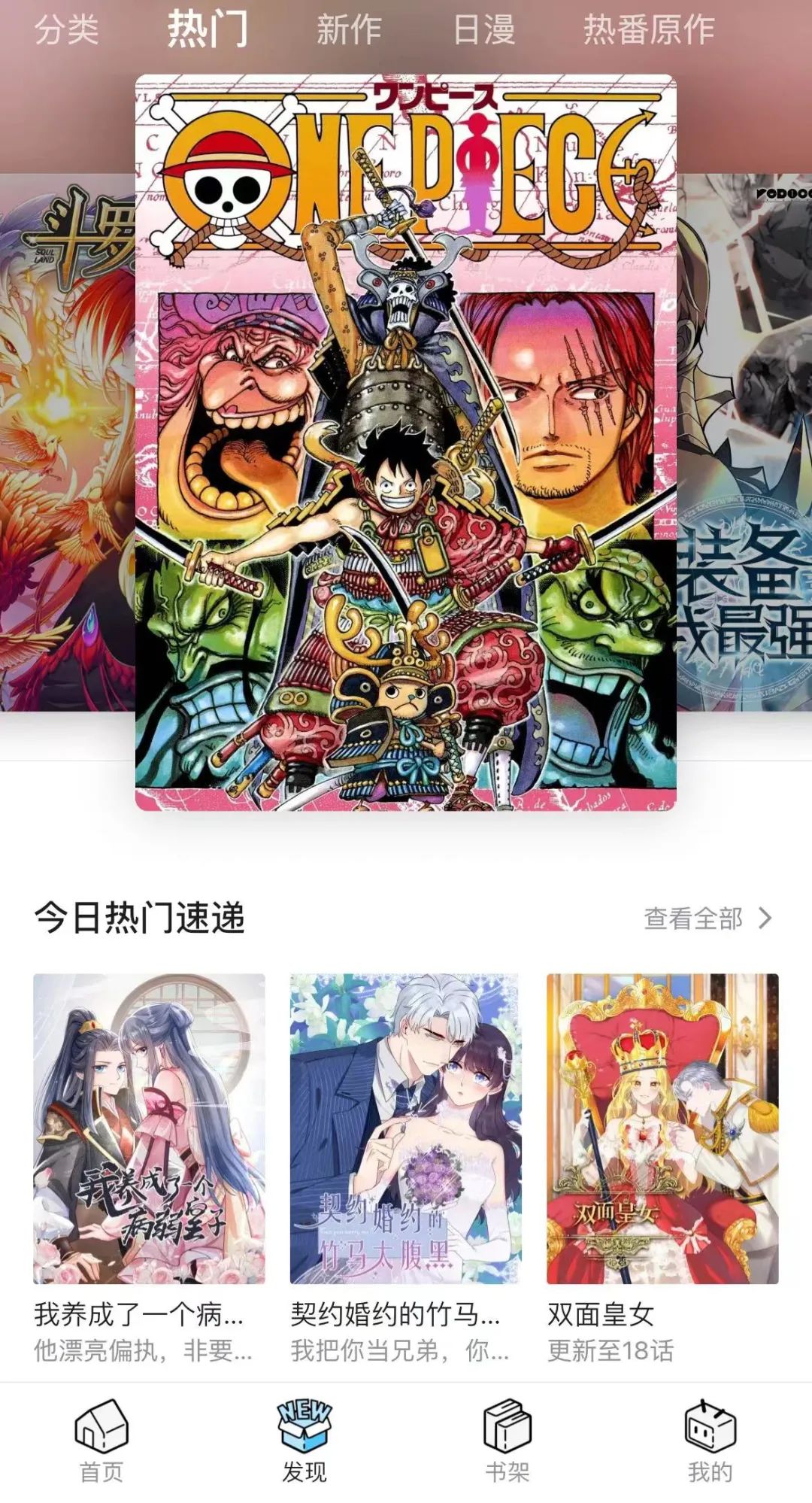Screen dimensions: 812x1503
Task: Switch to the 书架 tab
Action: (x=507, y=1441)
